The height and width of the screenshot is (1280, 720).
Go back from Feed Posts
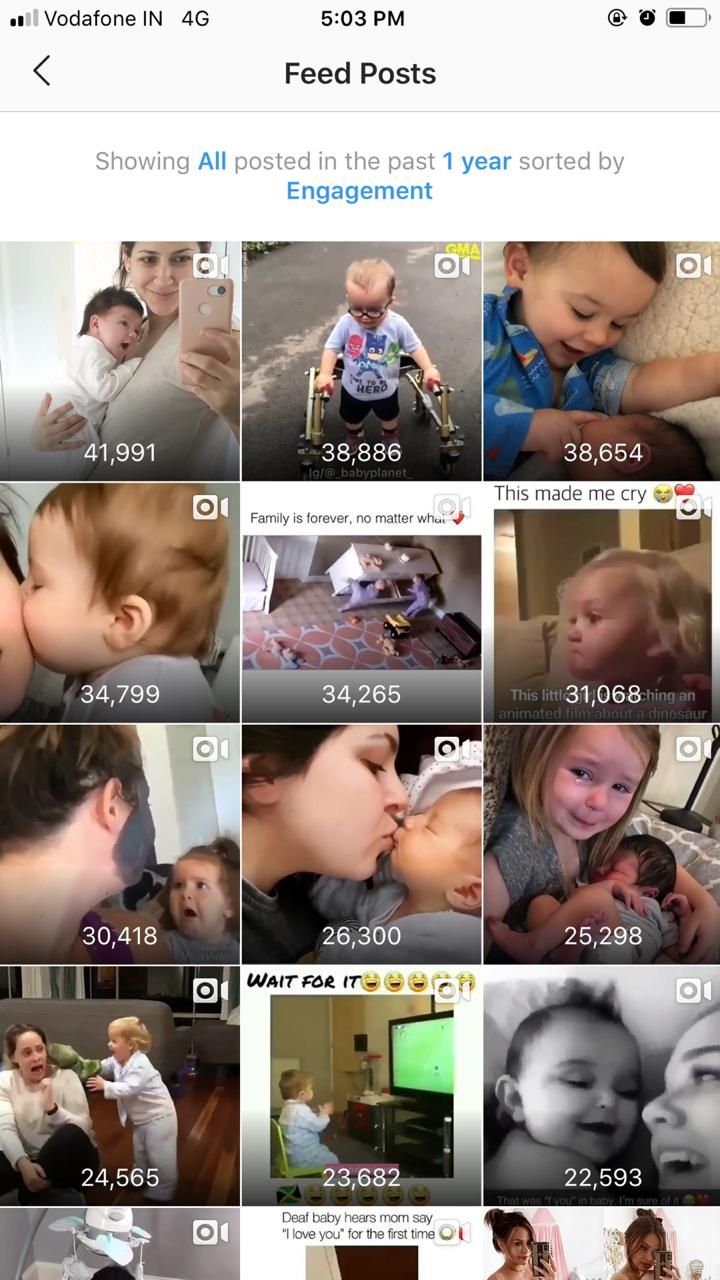(x=41, y=72)
